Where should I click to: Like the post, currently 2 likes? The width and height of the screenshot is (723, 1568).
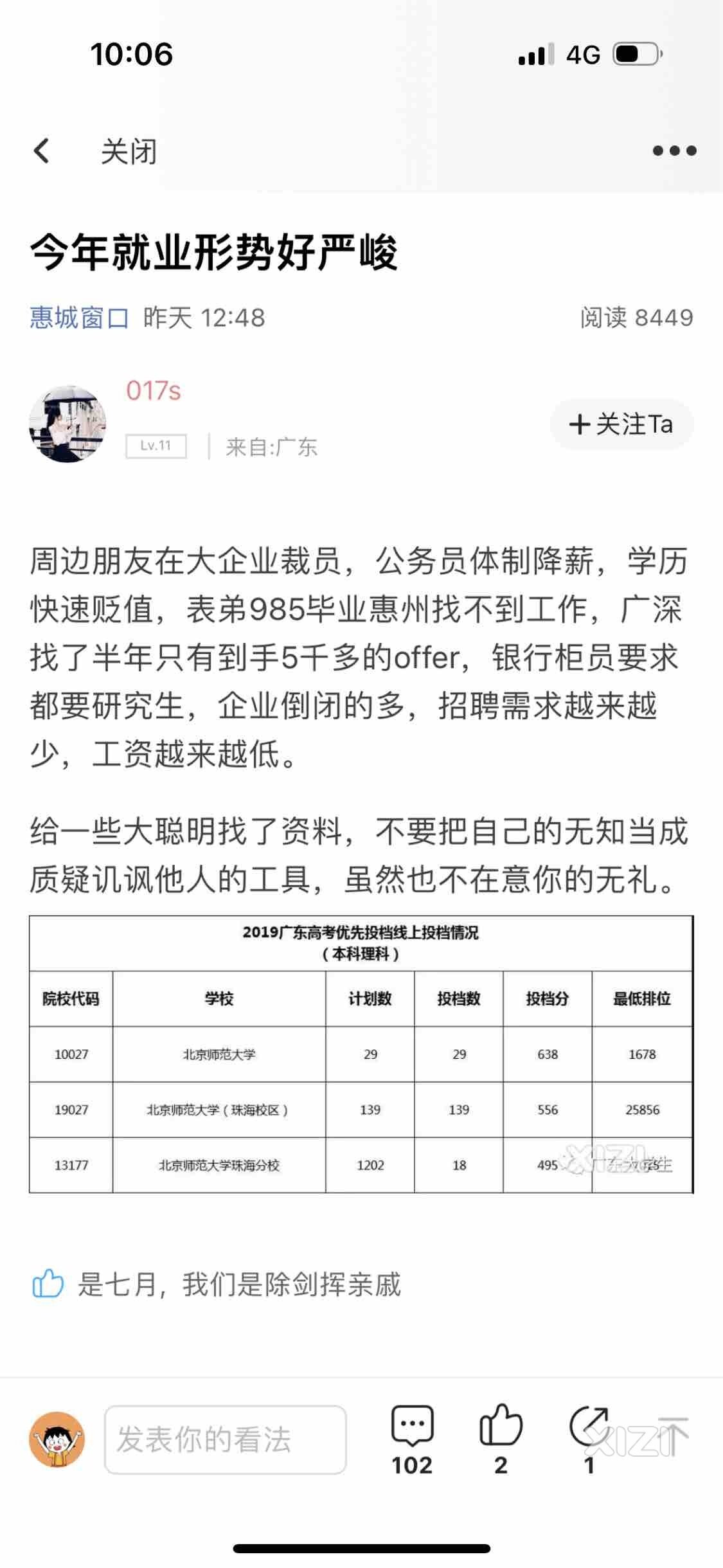tap(501, 1439)
